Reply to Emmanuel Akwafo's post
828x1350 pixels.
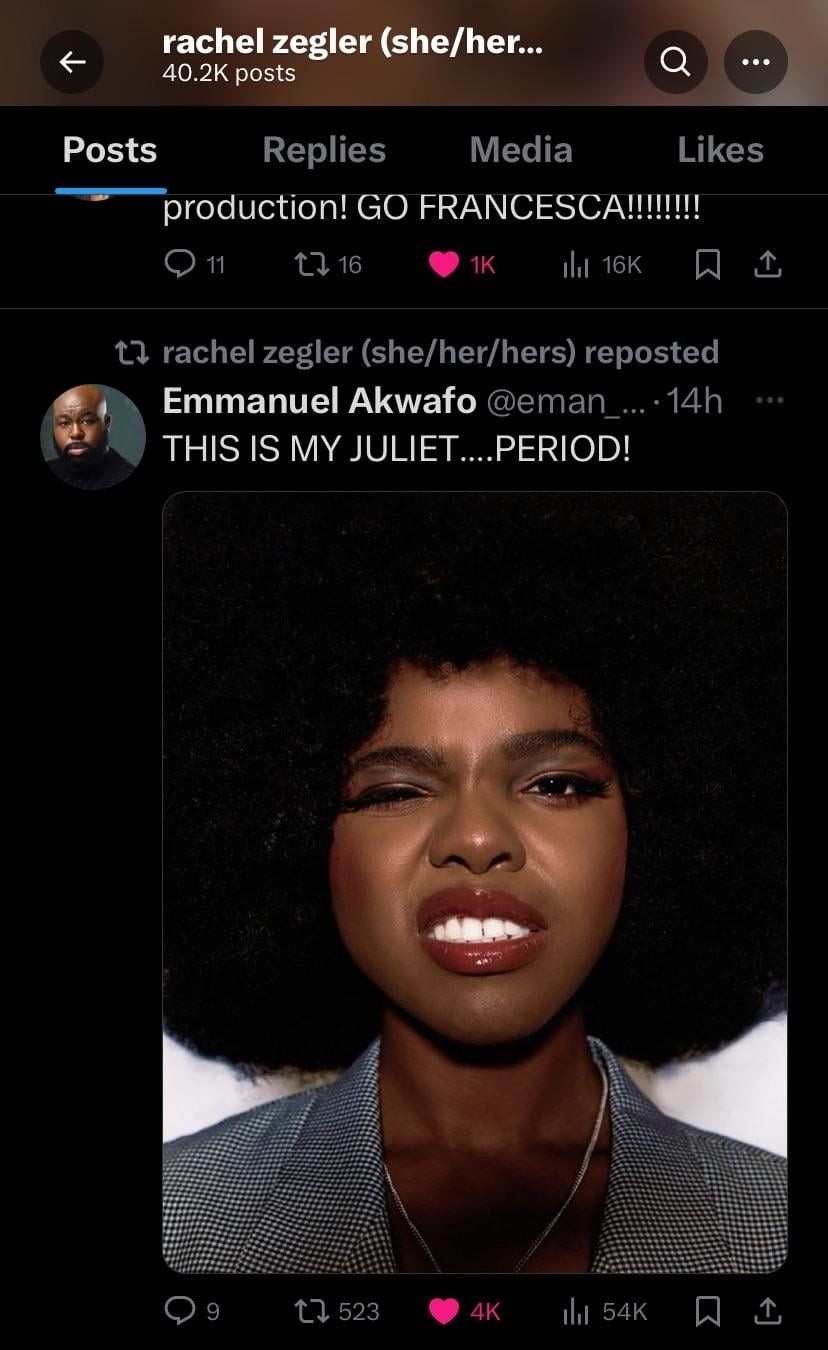point(180,1311)
